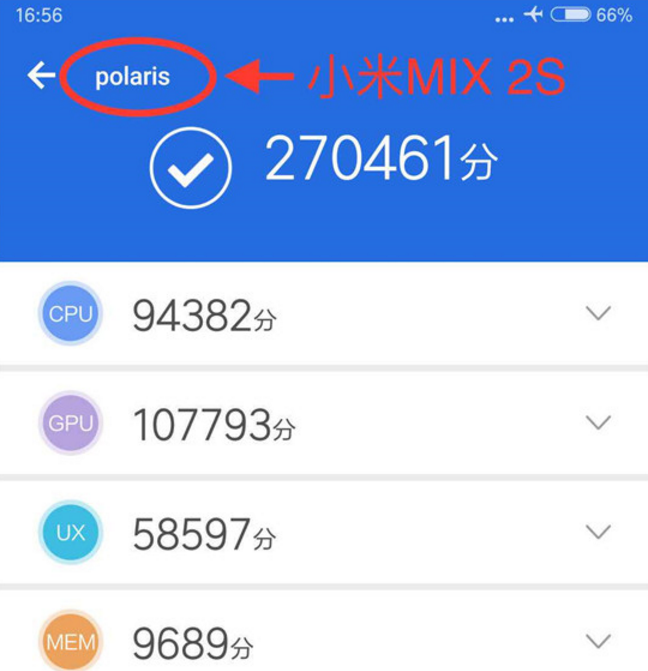648x671 pixels.
Task: Expand the CPU score details
Action: point(598,314)
